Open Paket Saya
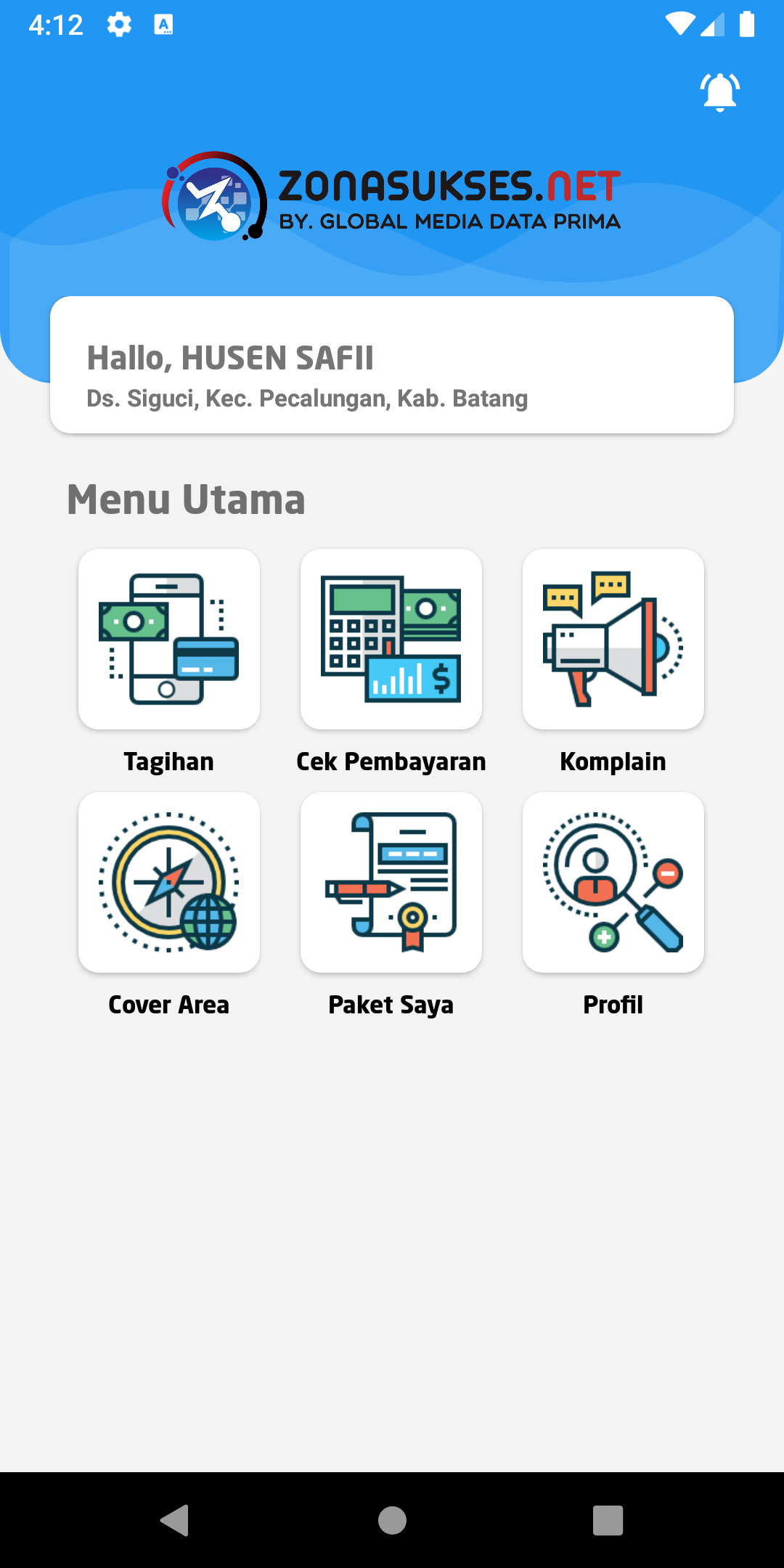 [x=391, y=883]
